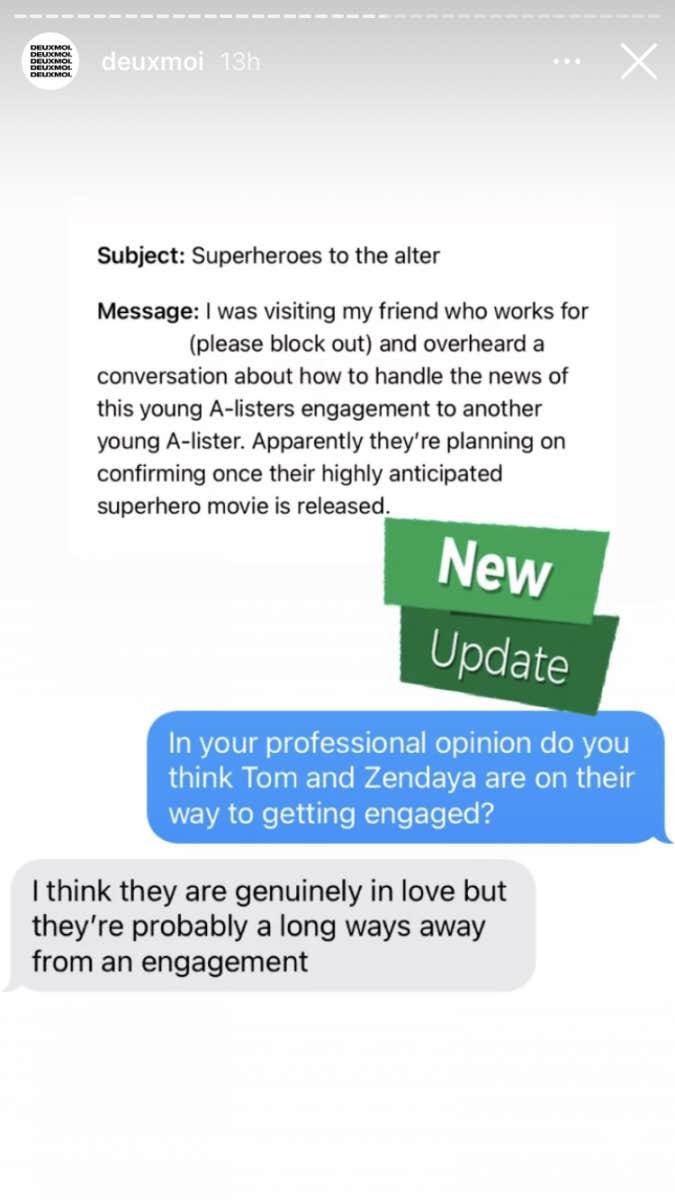Open deuxmoi's profile picture

coord(50,61)
